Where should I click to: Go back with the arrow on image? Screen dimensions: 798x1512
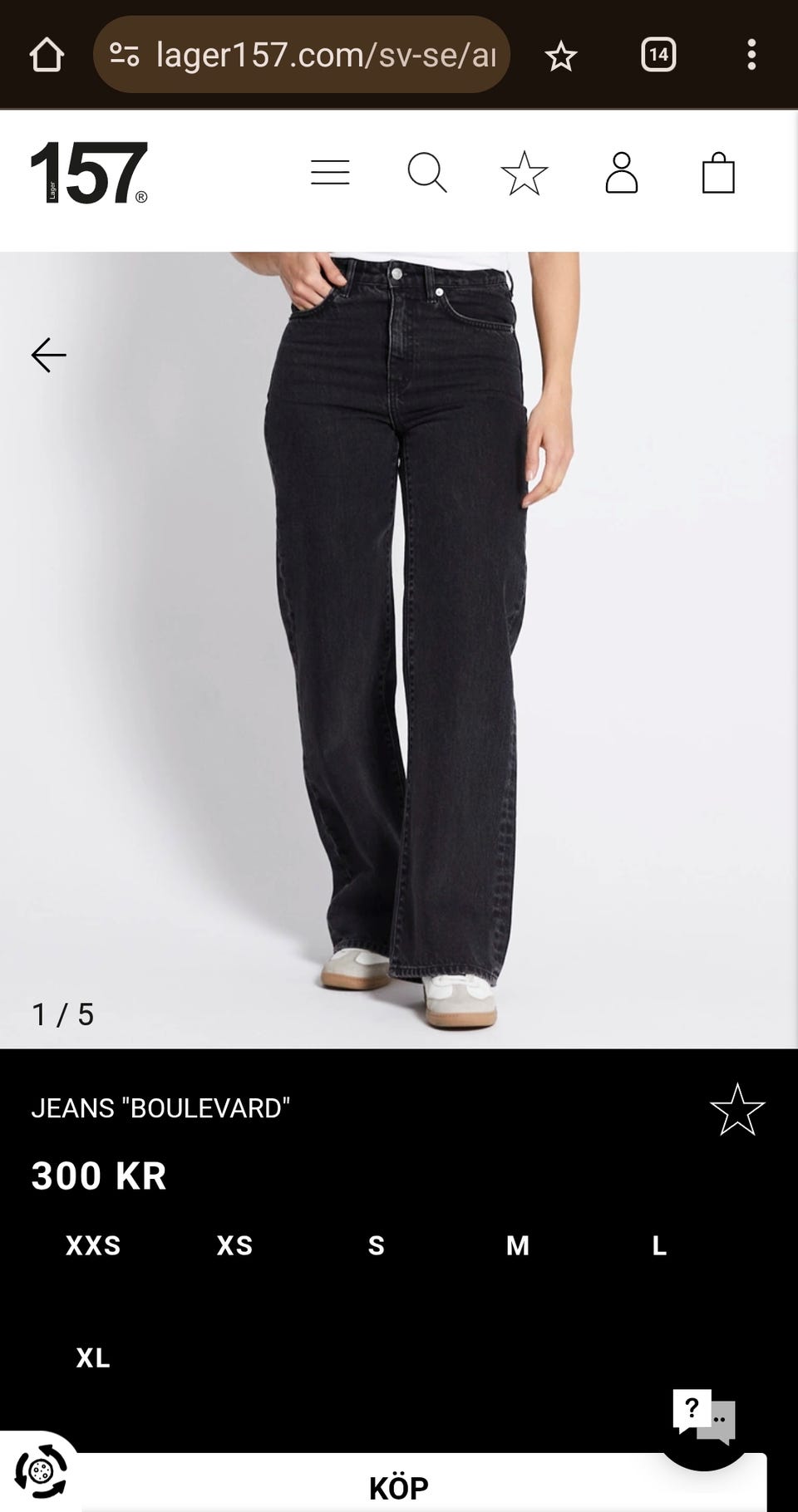(49, 356)
